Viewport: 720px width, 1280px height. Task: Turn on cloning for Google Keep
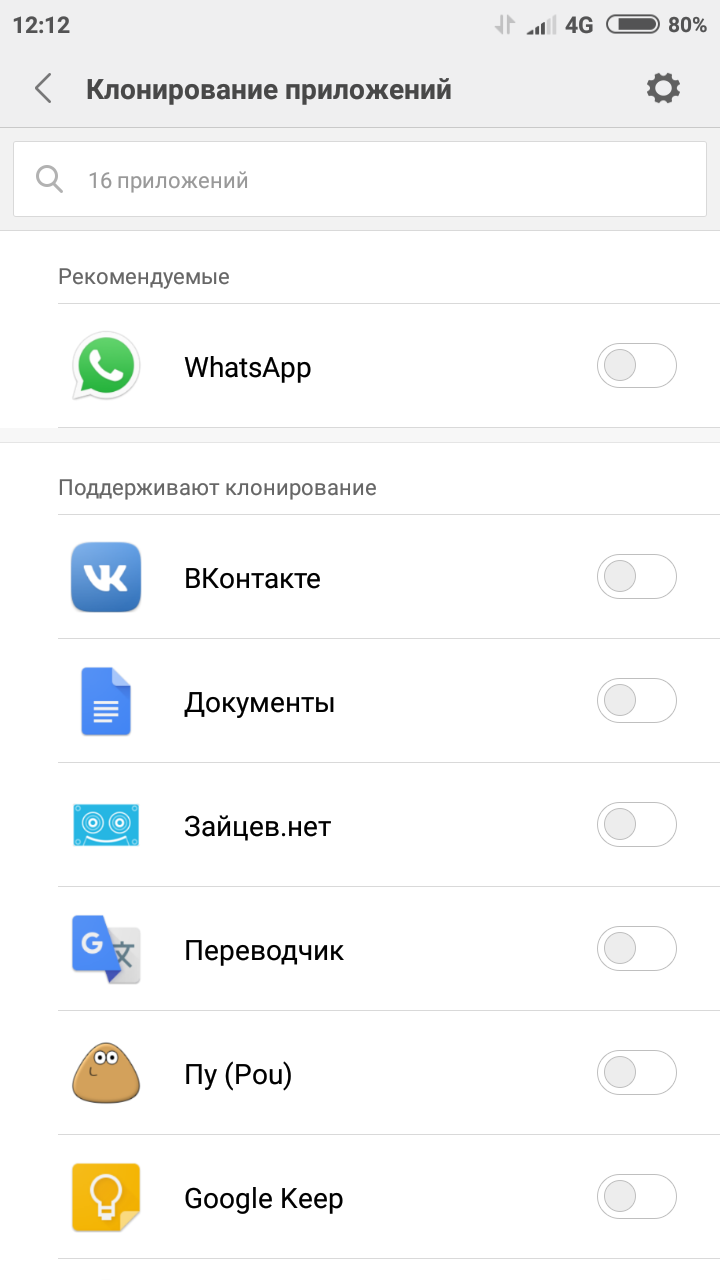click(637, 1197)
